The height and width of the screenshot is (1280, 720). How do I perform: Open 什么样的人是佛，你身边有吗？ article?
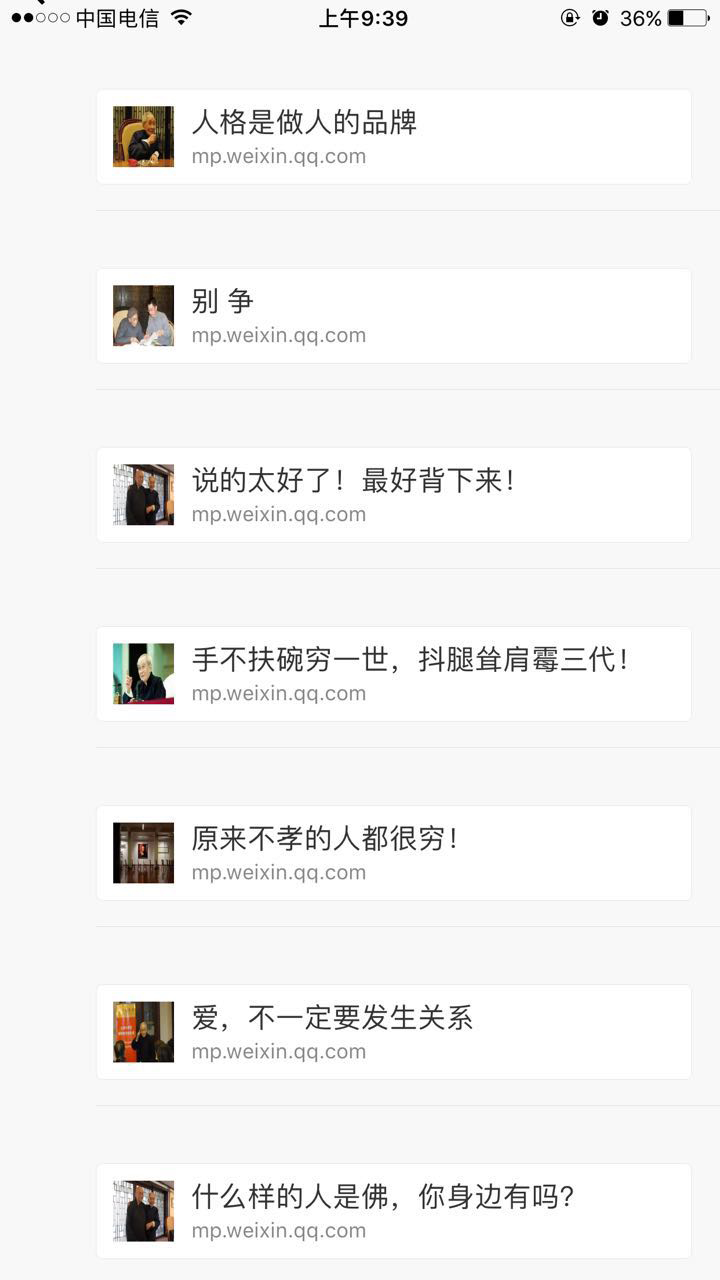click(x=393, y=1211)
